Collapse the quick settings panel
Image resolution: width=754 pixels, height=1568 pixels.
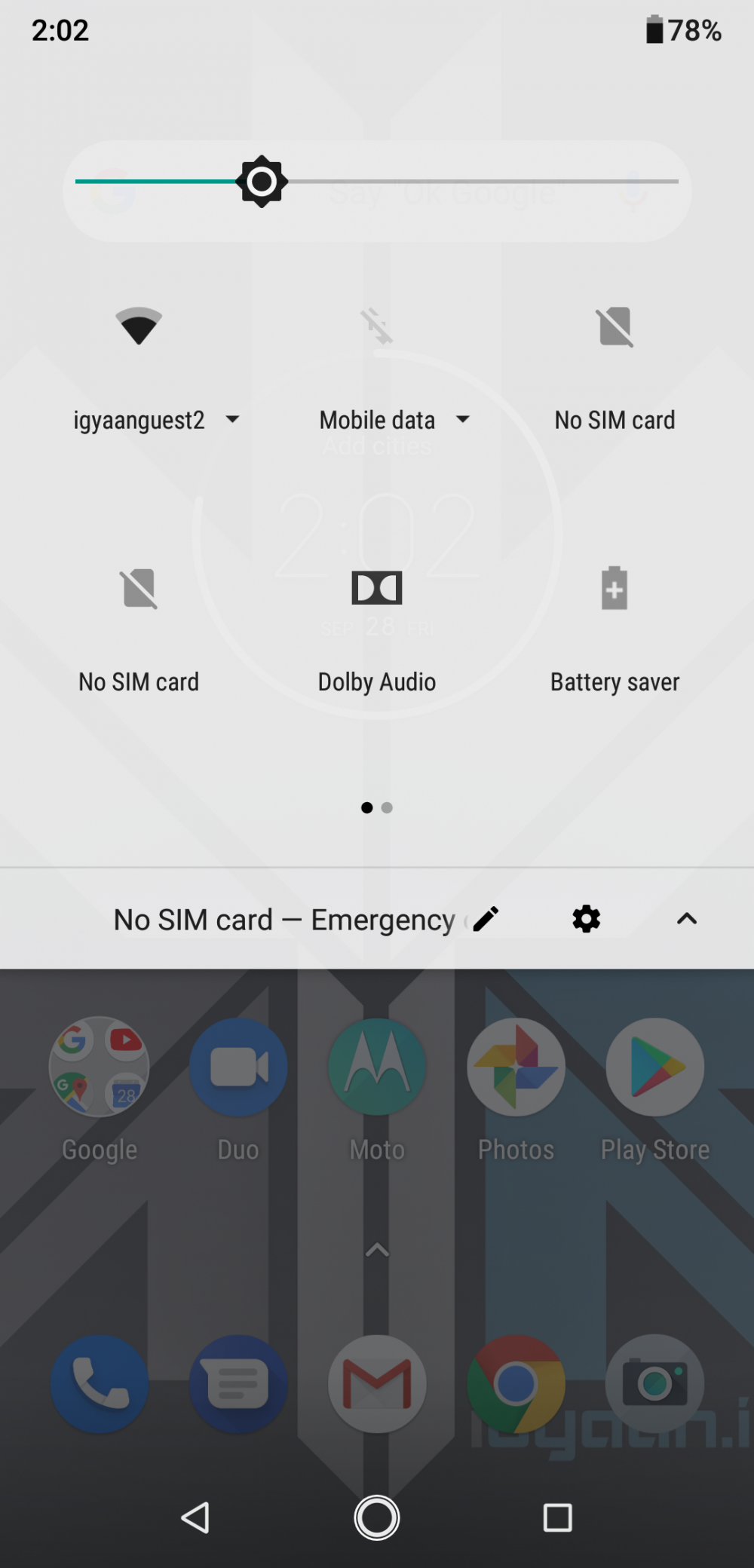(x=686, y=919)
